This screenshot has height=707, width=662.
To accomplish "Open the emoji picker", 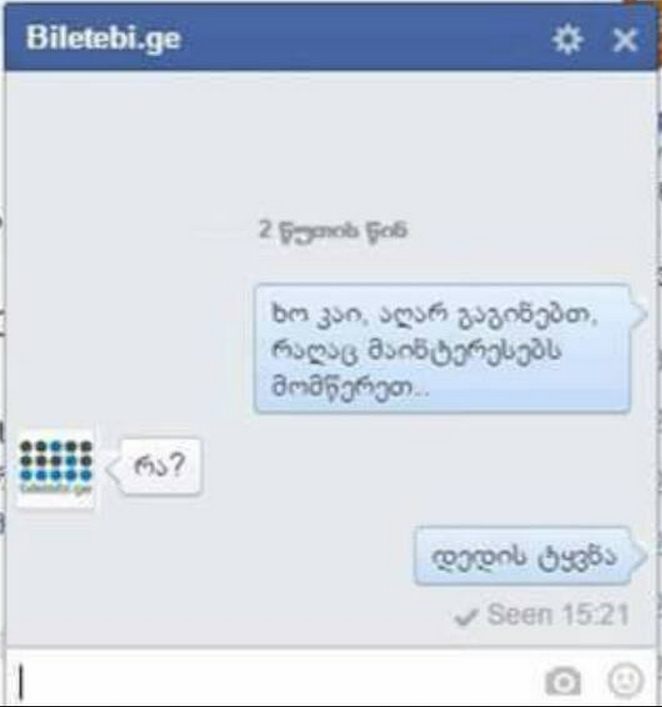I will click(625, 681).
